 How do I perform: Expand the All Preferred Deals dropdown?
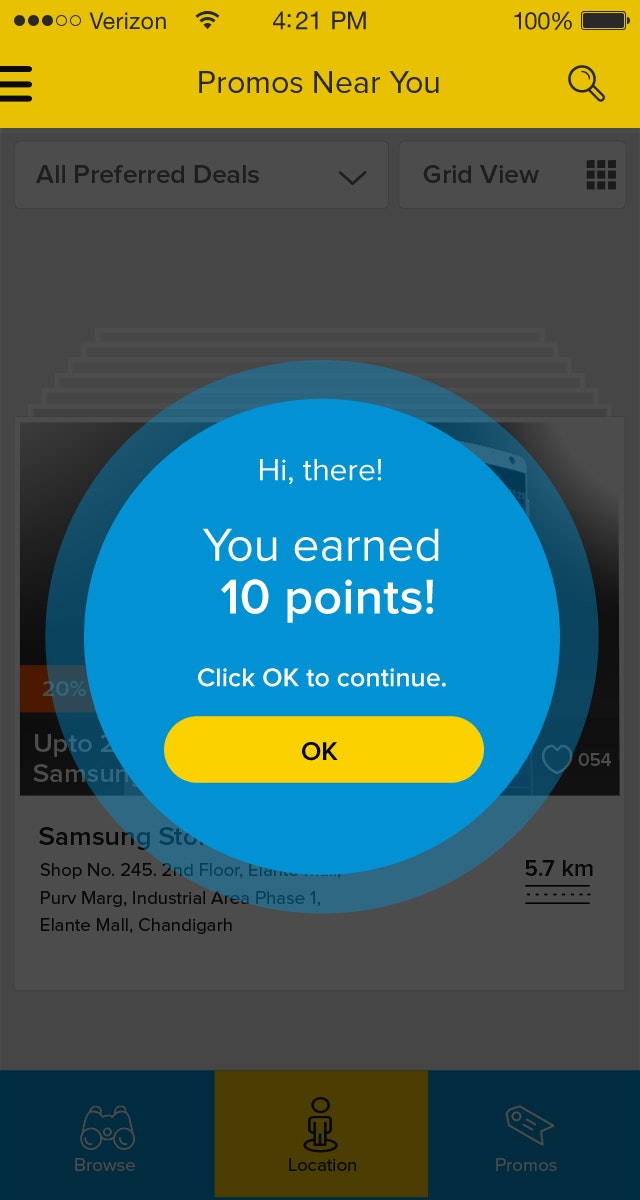pos(201,175)
